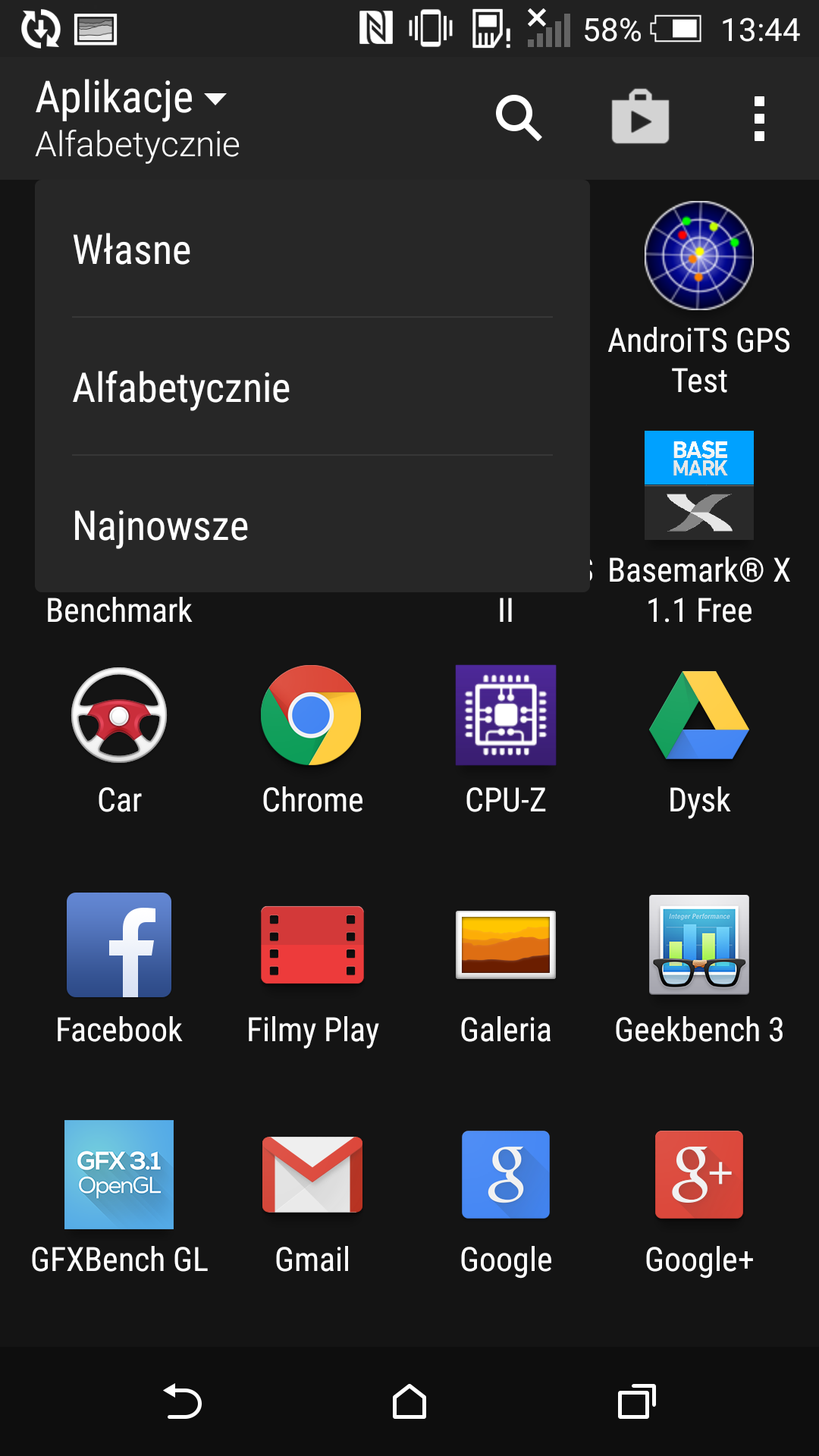Open Galeria
The image size is (819, 1456).
tap(506, 970)
